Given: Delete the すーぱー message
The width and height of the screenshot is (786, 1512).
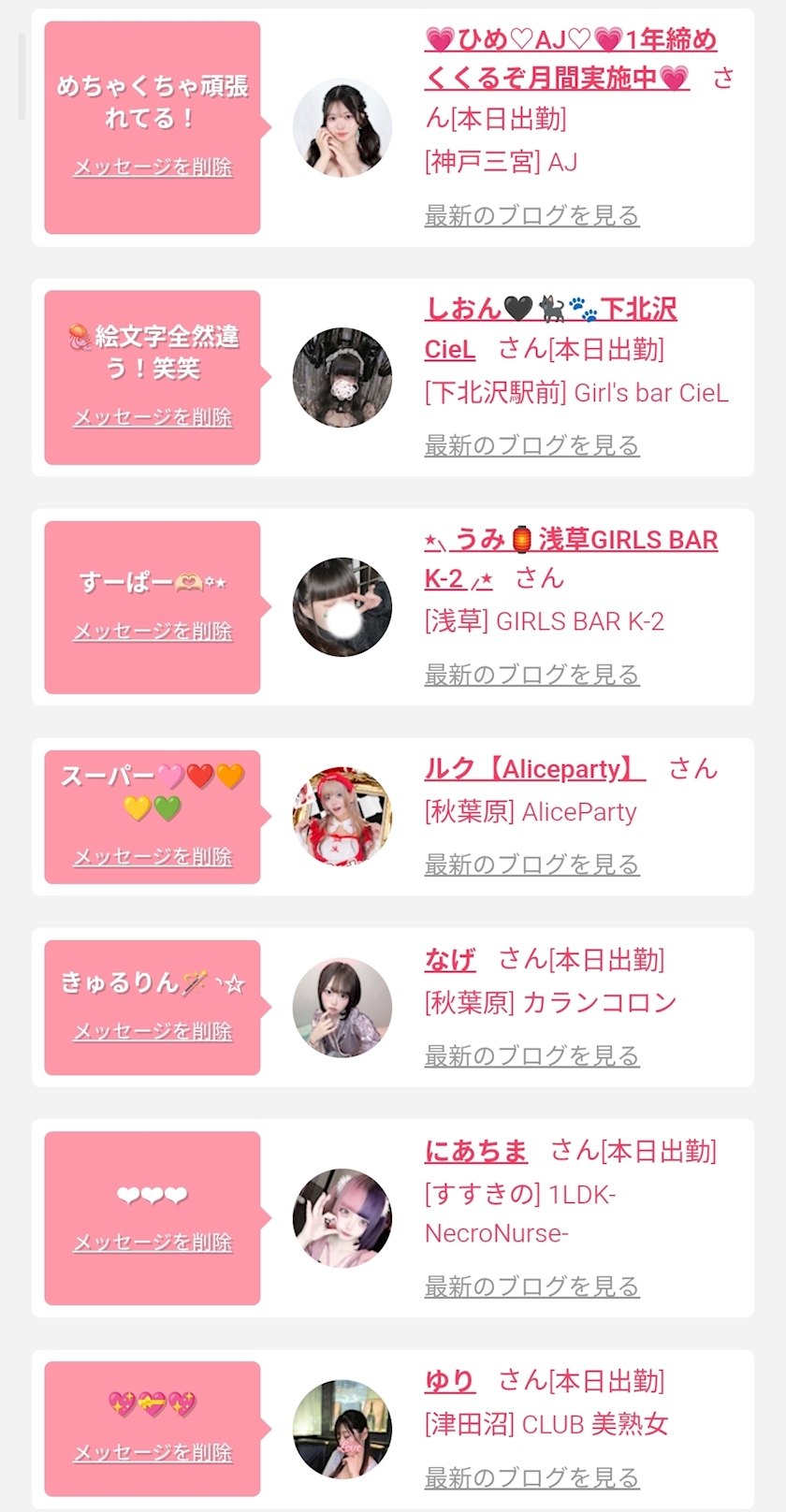Looking at the screenshot, I should [153, 632].
